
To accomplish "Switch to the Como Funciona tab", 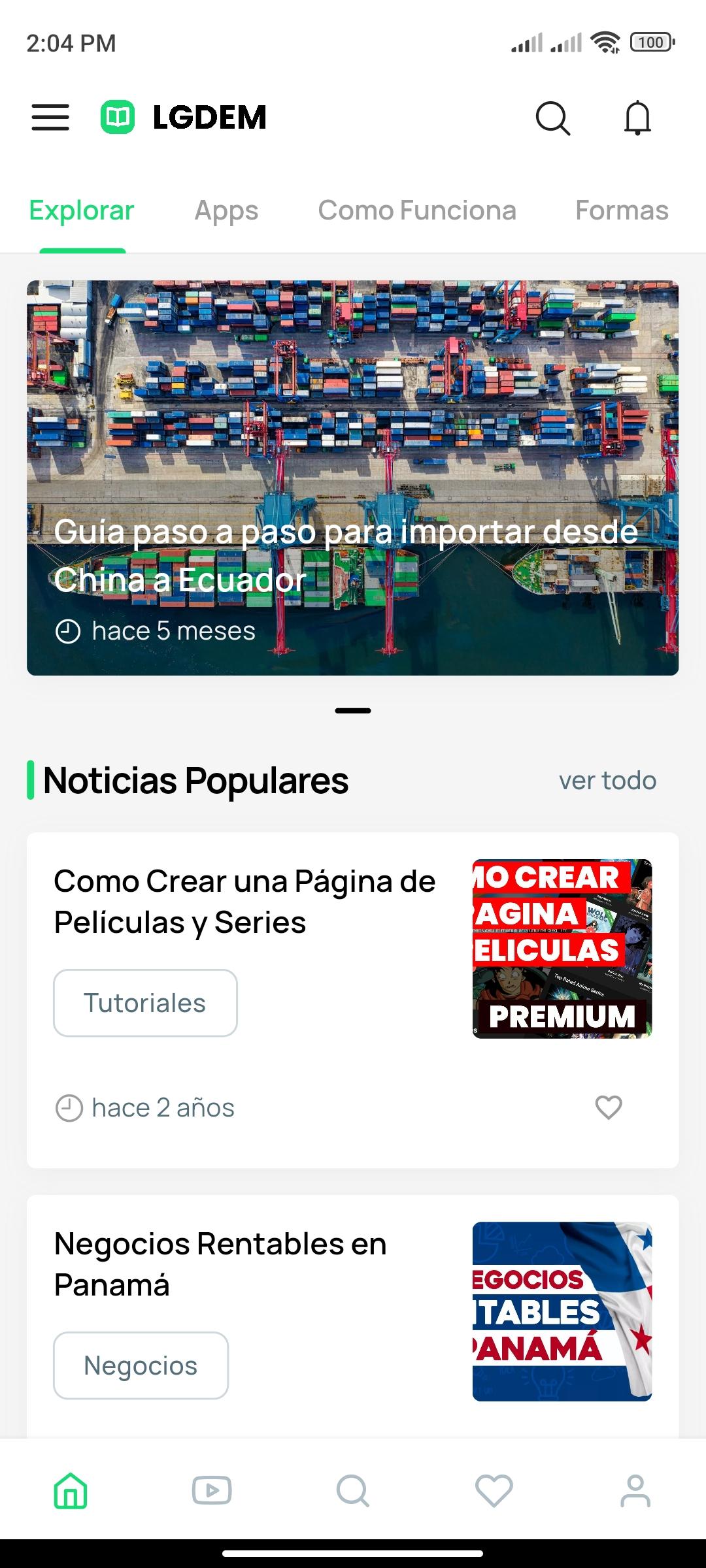I will [417, 210].
